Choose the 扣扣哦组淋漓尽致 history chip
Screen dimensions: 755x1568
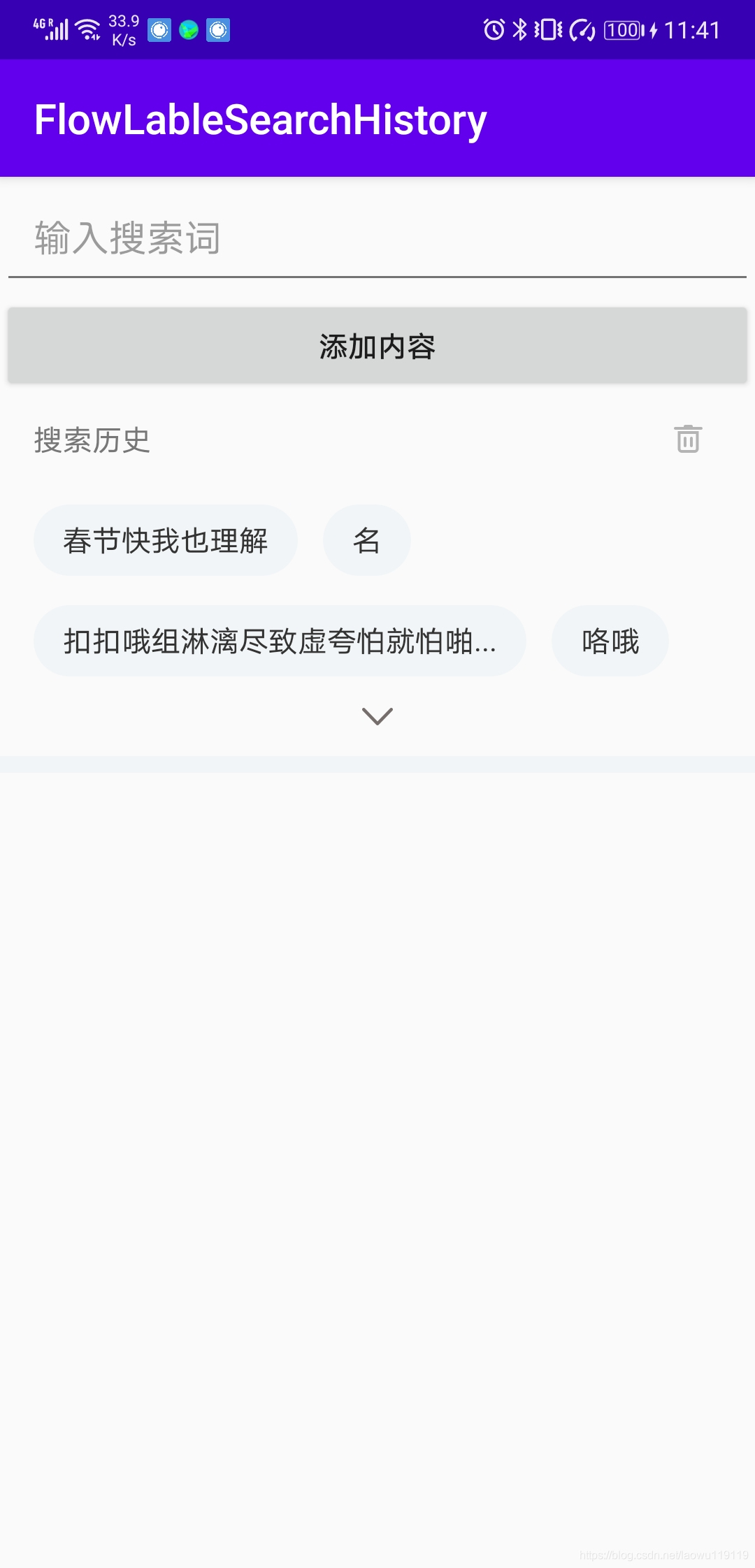pos(280,641)
